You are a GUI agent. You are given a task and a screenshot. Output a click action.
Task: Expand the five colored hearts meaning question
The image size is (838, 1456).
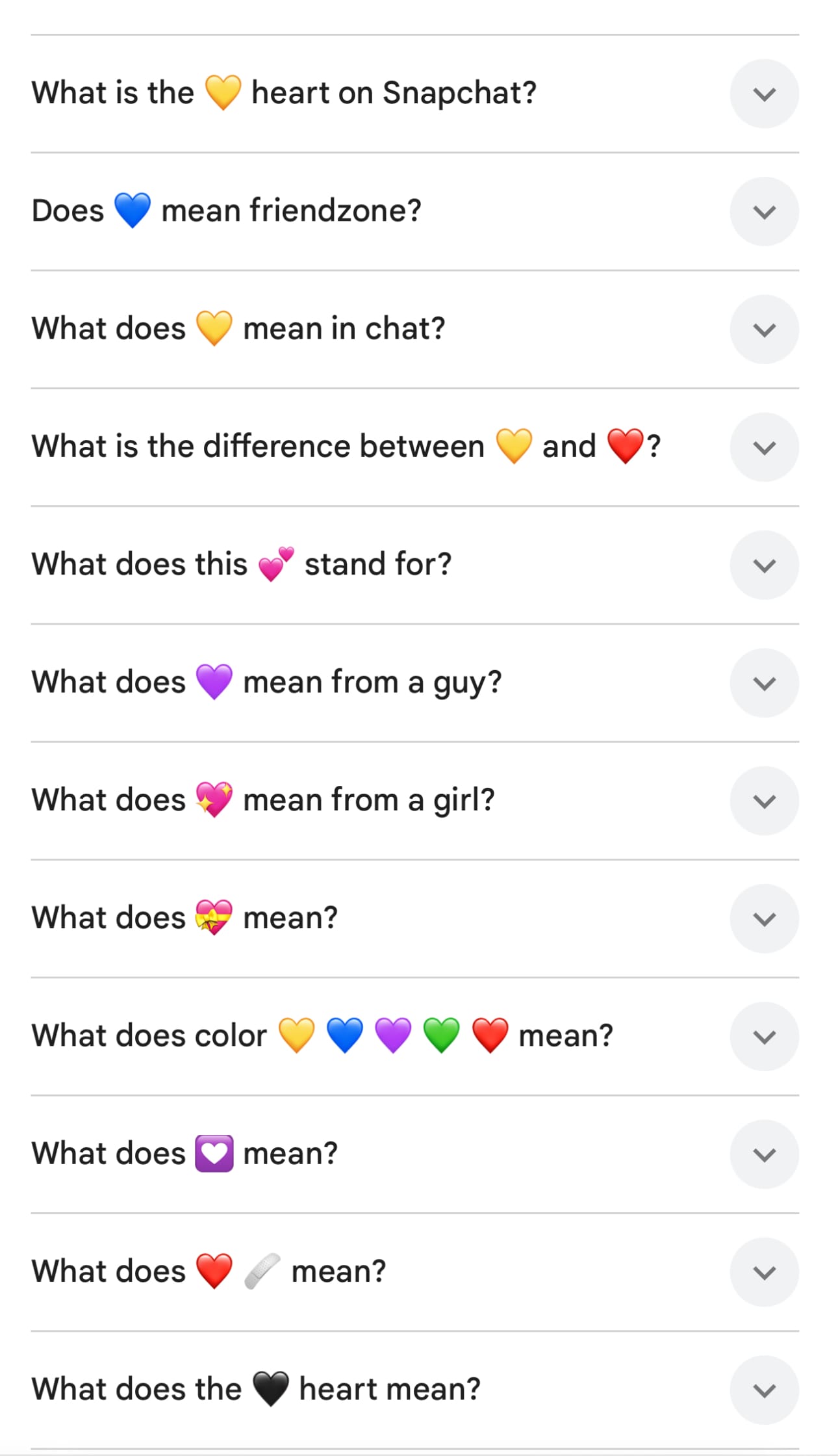click(764, 1036)
